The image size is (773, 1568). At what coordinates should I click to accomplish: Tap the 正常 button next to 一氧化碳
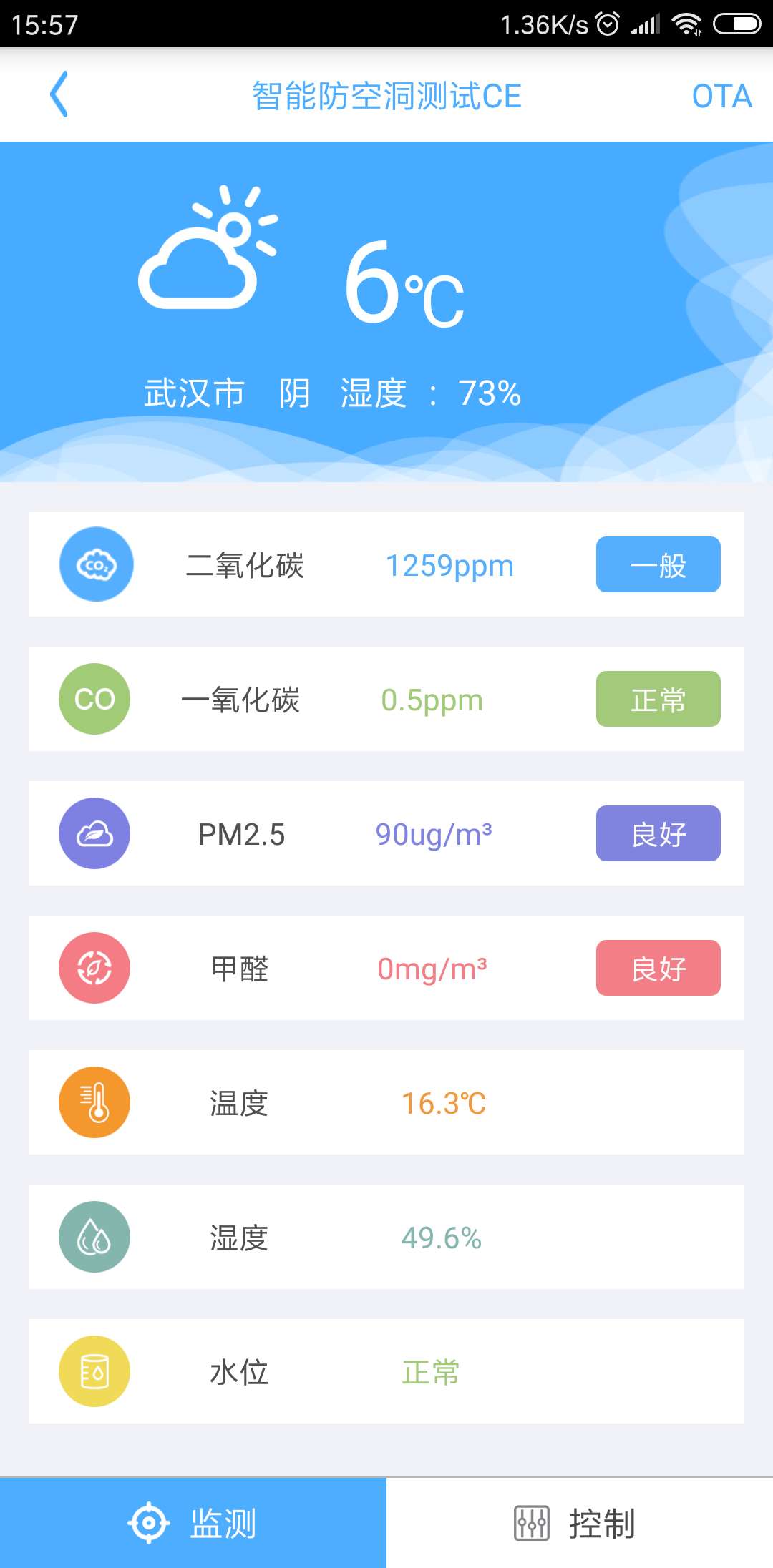[657, 699]
